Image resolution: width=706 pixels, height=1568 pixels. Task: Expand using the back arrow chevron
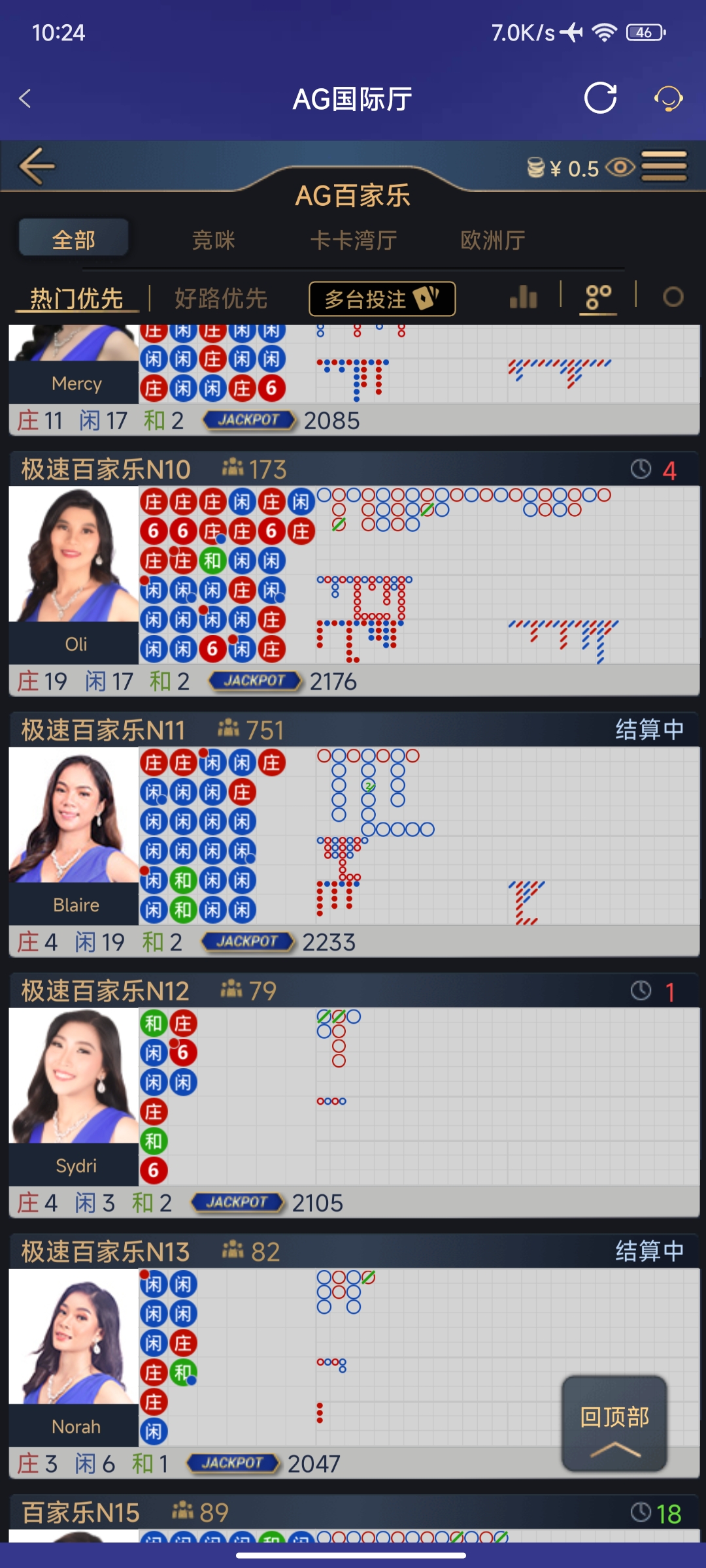(36, 165)
